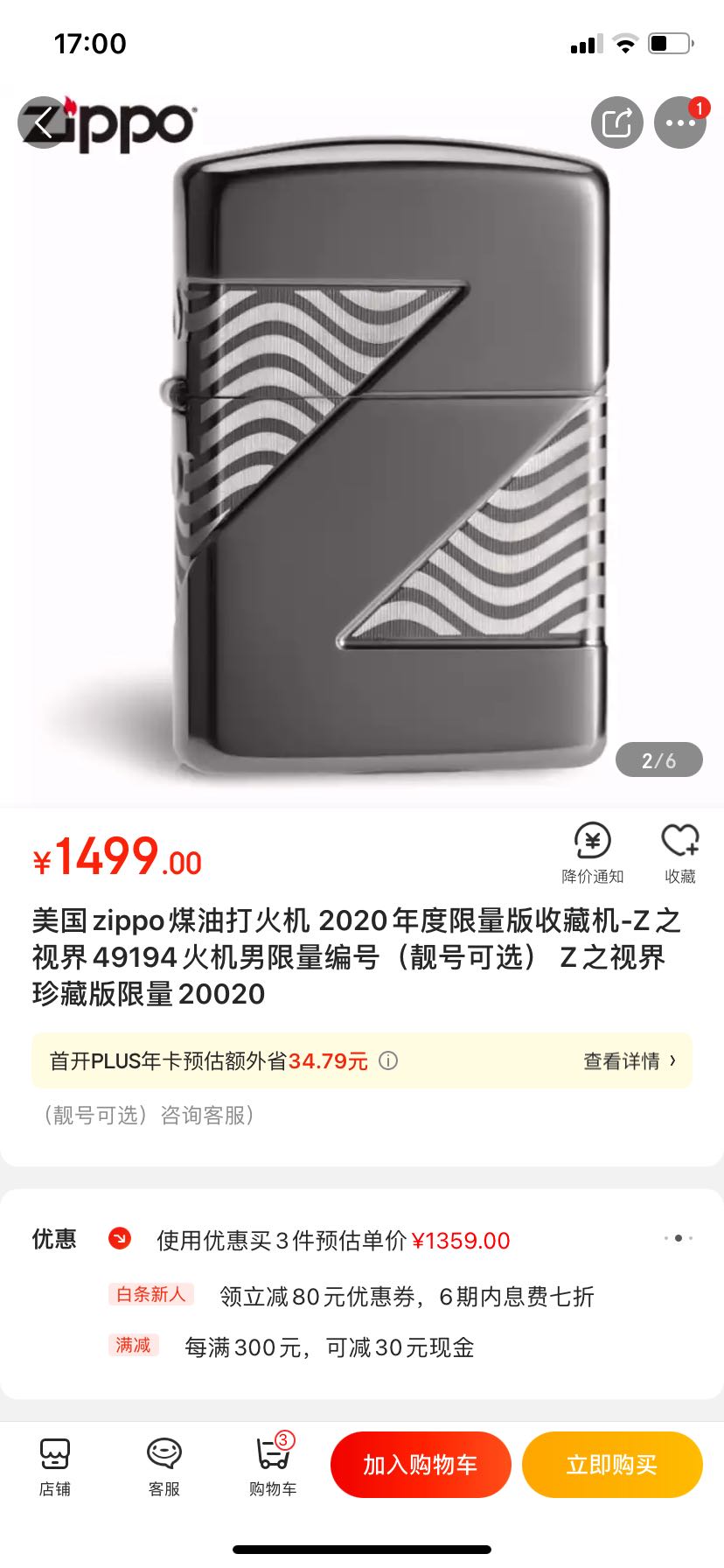Contact 客服 customer service
This screenshot has width=724, height=1568.
click(164, 1465)
